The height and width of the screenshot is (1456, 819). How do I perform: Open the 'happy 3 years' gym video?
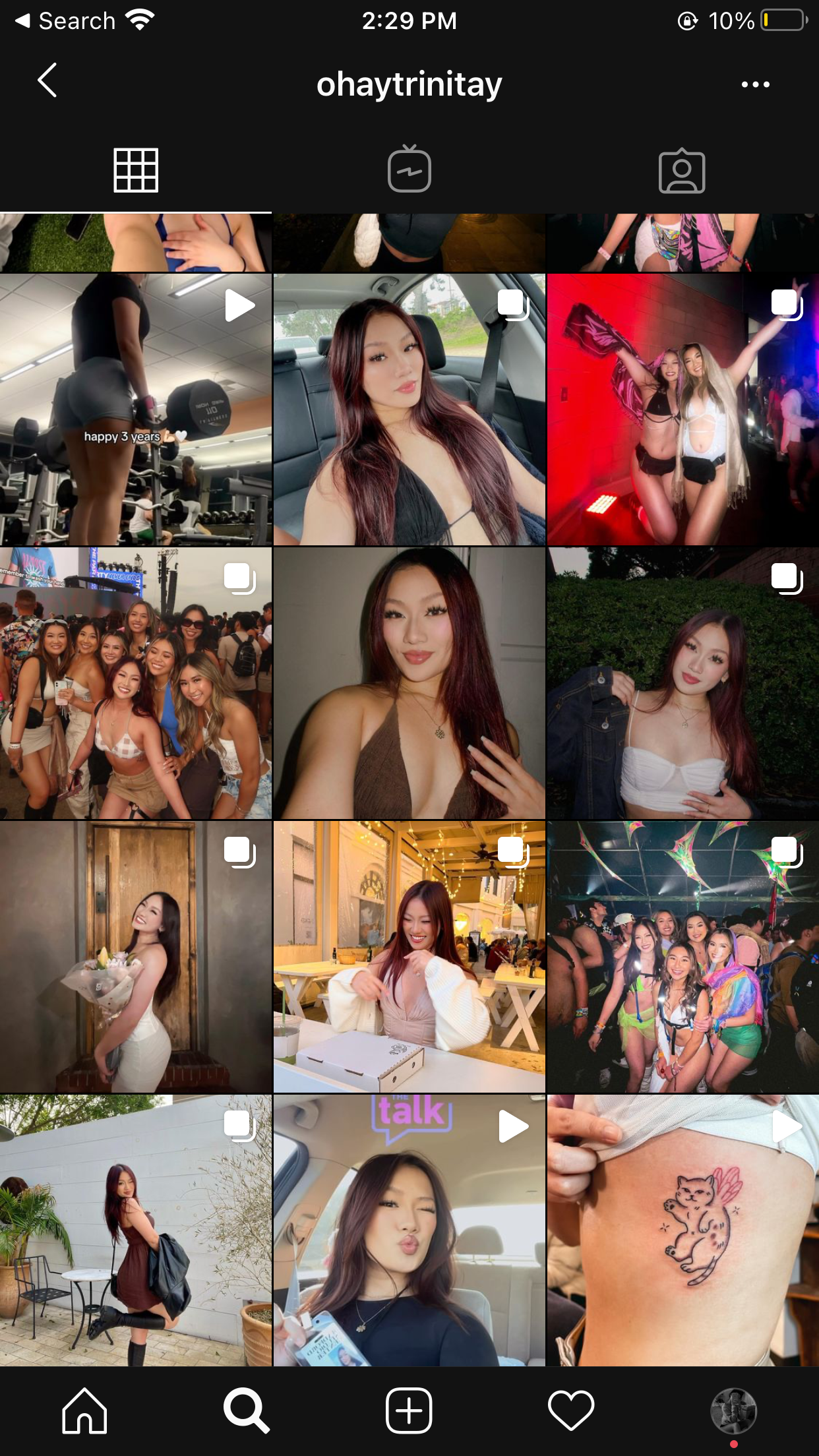coord(136,409)
